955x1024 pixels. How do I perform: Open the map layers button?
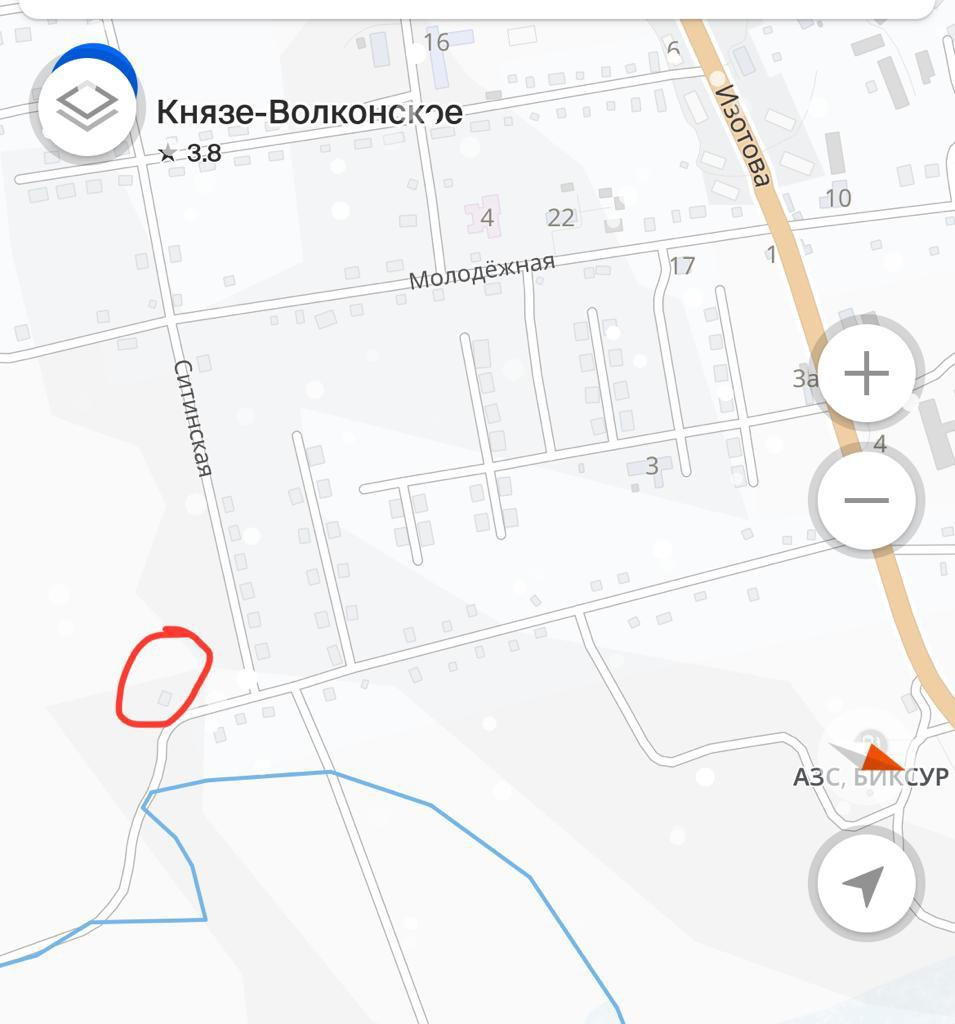coord(87,106)
